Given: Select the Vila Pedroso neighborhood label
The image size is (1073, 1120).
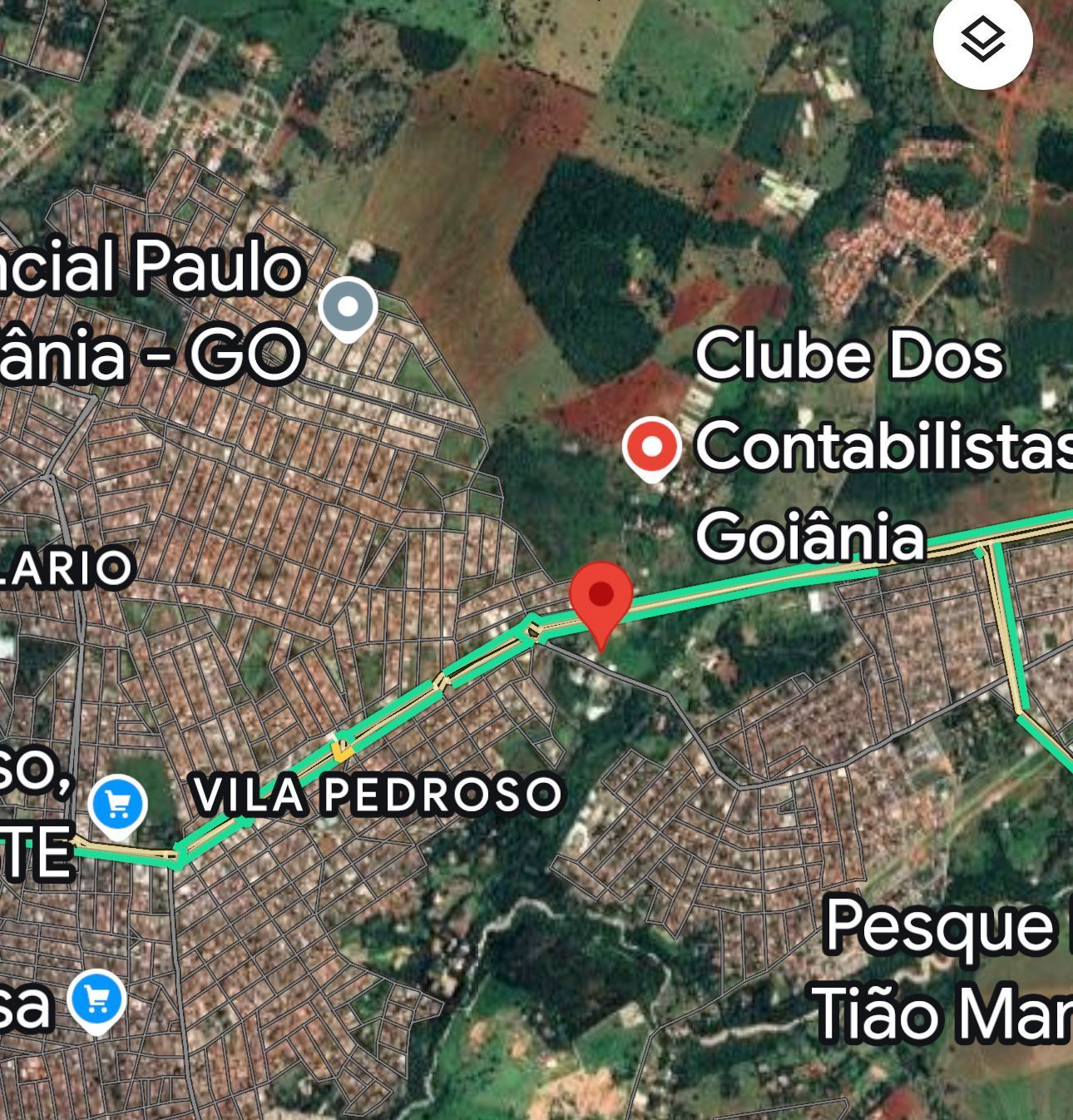Looking at the screenshot, I should (x=377, y=795).
